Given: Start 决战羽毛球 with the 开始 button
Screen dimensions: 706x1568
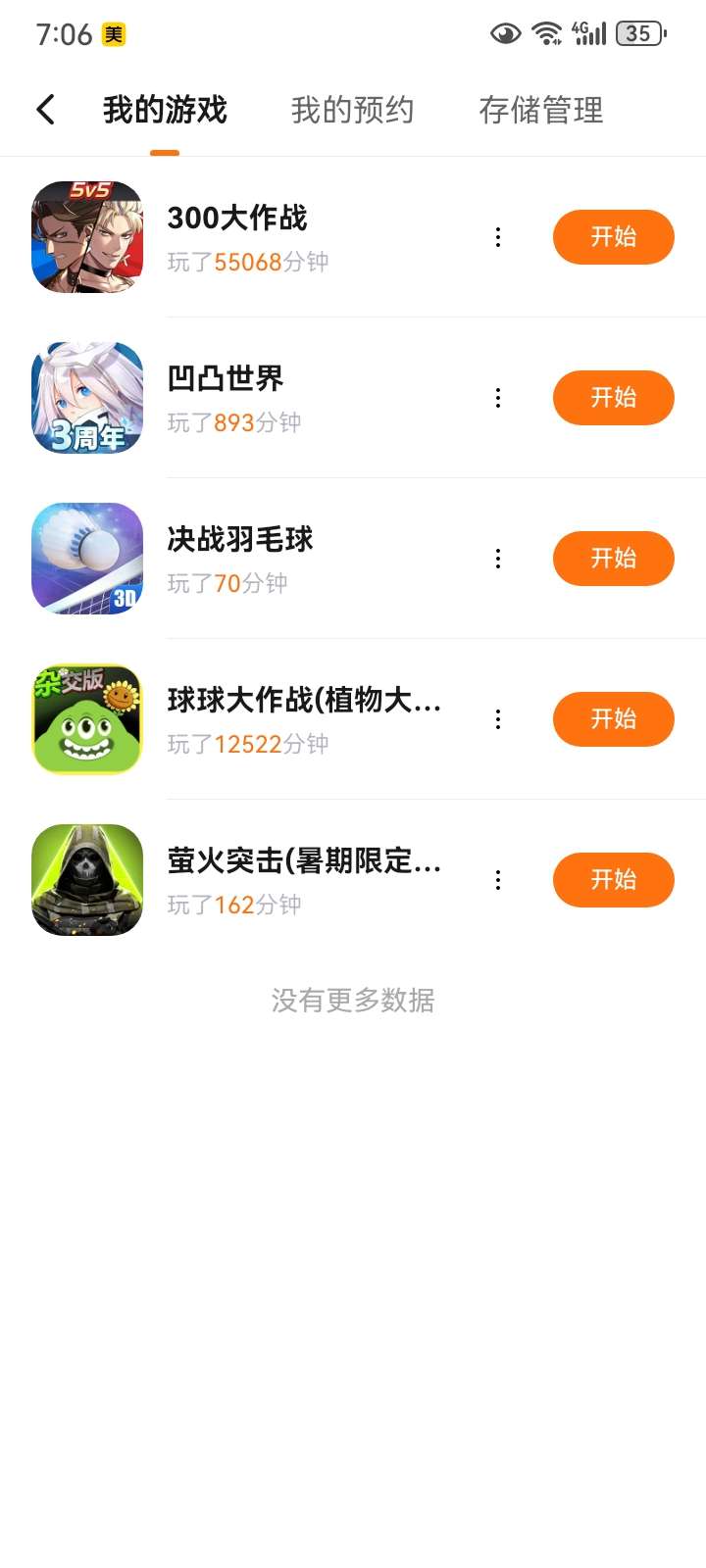Looking at the screenshot, I should (x=613, y=559).
